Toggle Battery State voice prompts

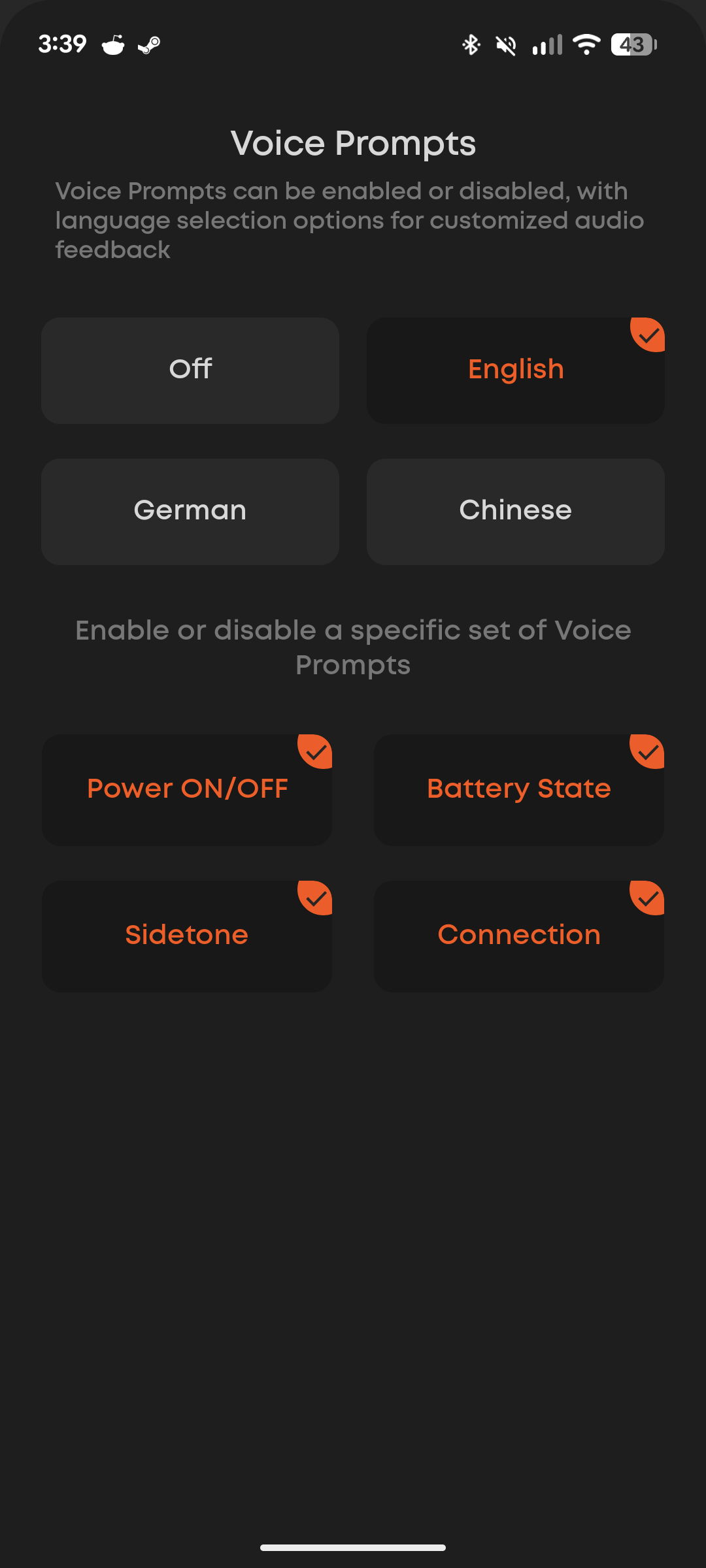pos(519,789)
